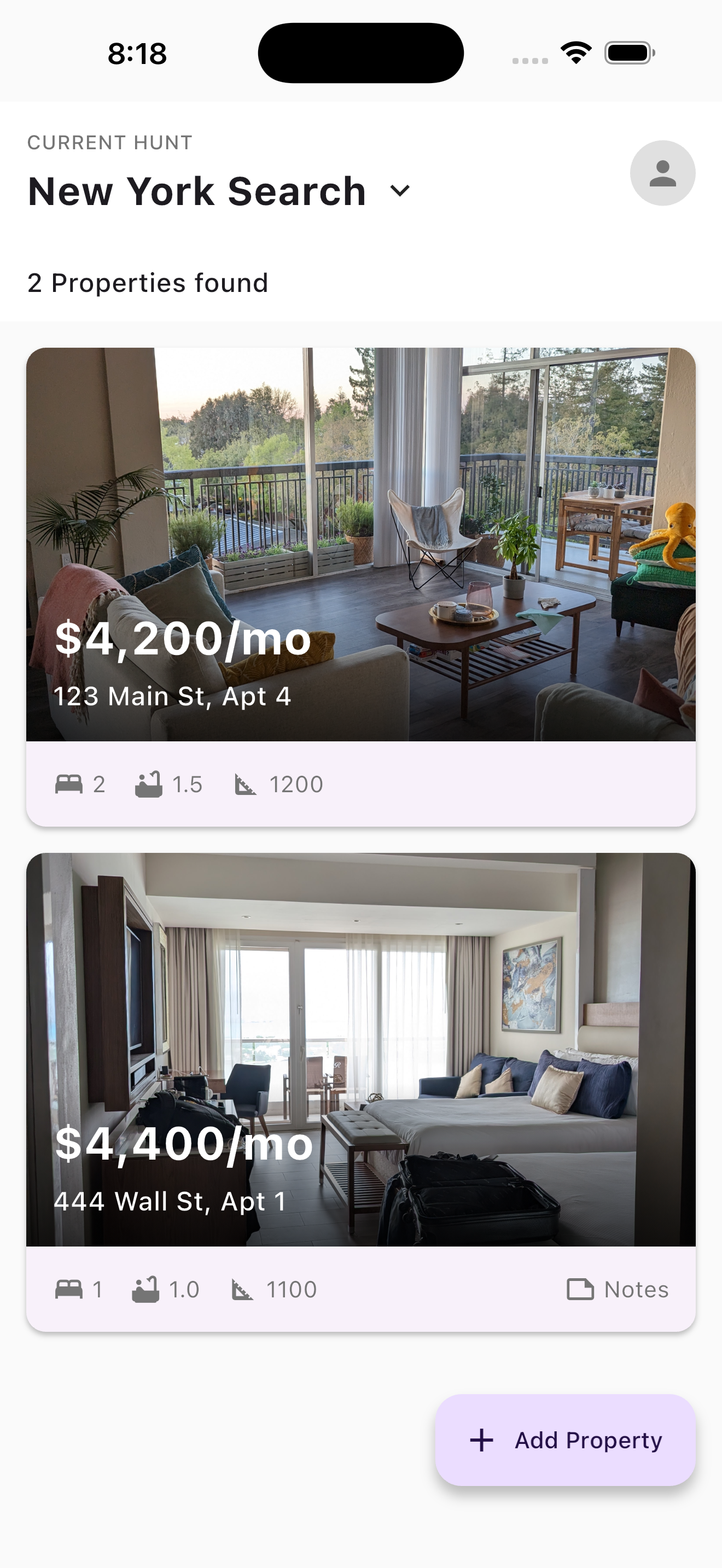The image size is (722, 1568).
Task: Click the Add Property button
Action: (x=565, y=1440)
